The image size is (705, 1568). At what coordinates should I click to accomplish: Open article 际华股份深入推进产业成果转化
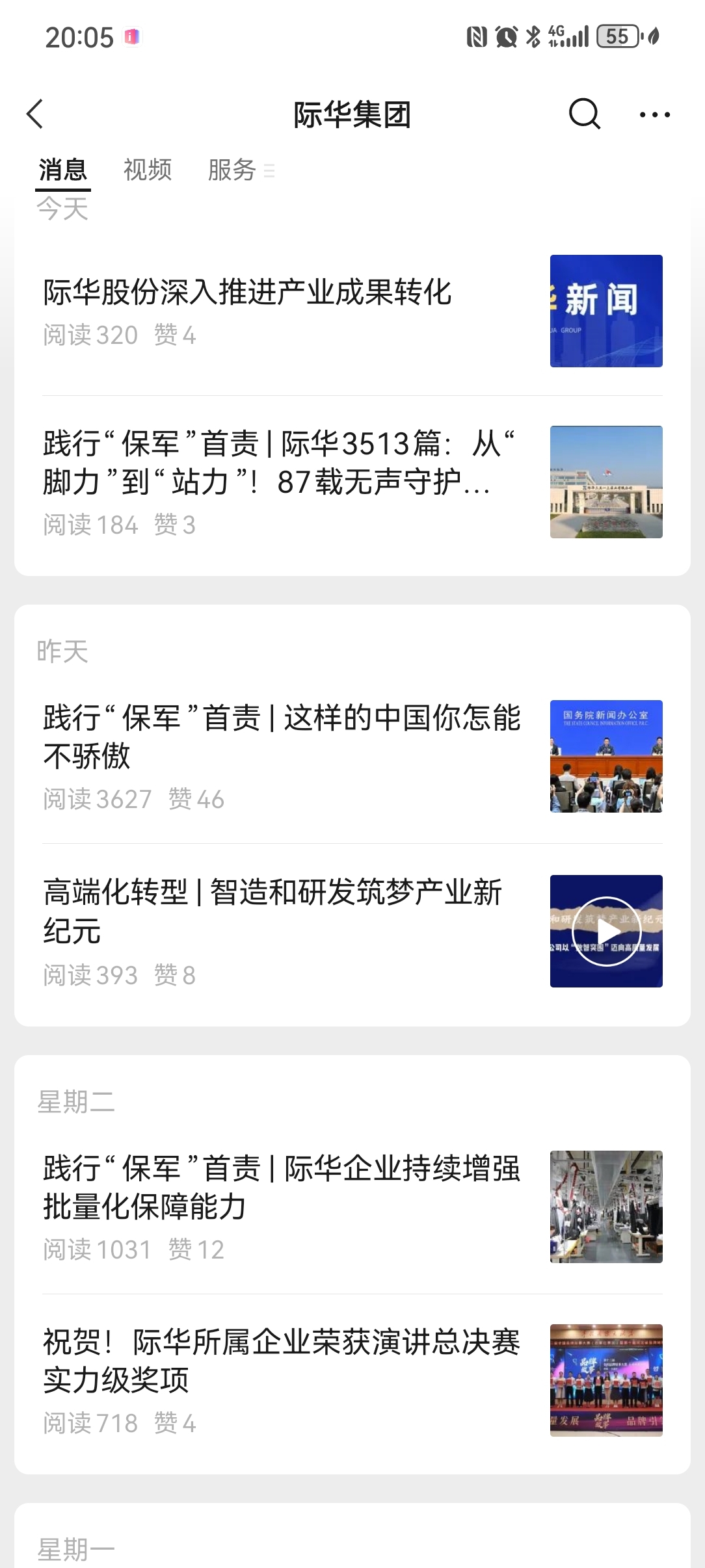[352, 311]
